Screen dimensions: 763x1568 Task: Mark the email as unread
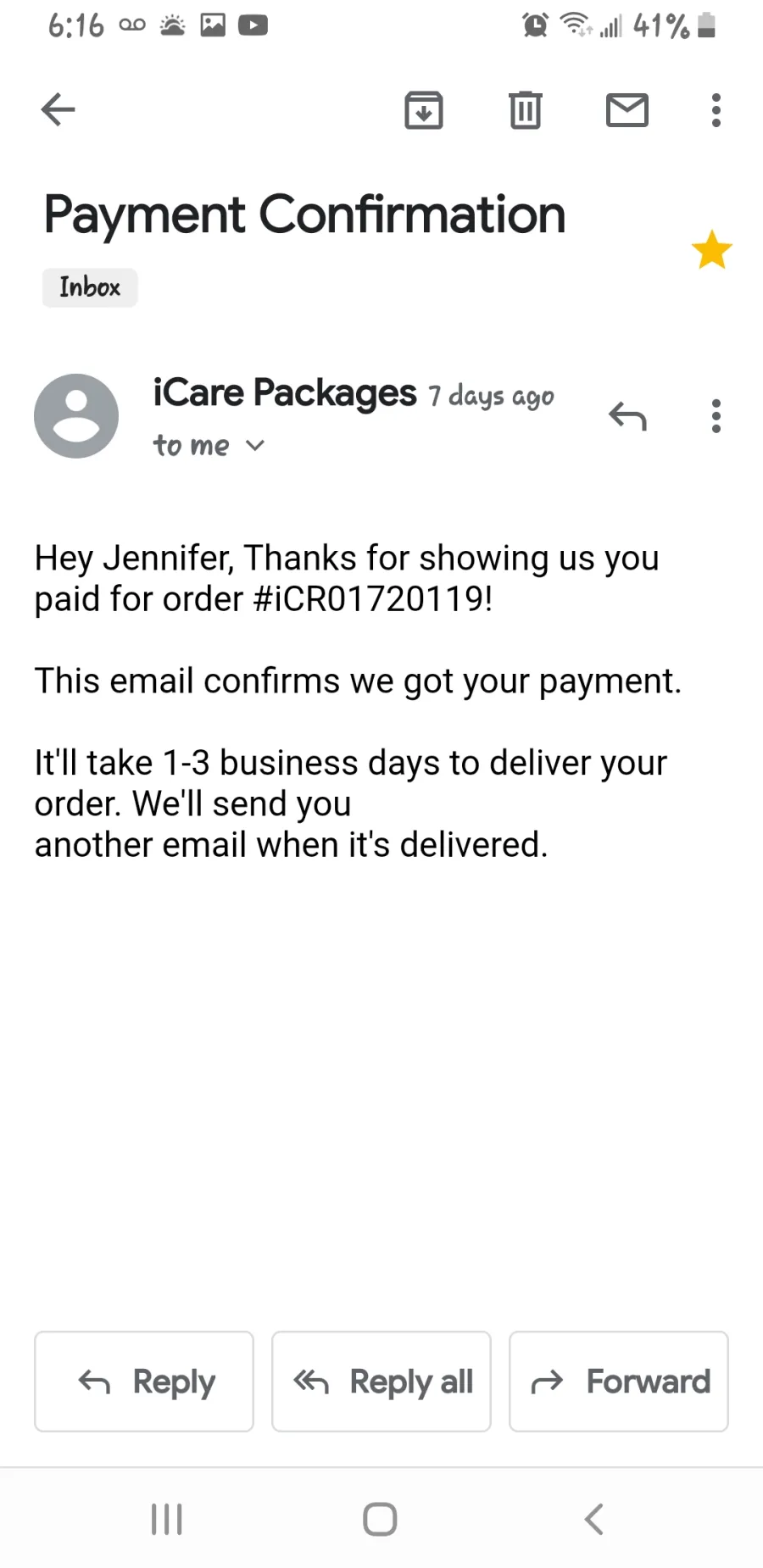627,110
